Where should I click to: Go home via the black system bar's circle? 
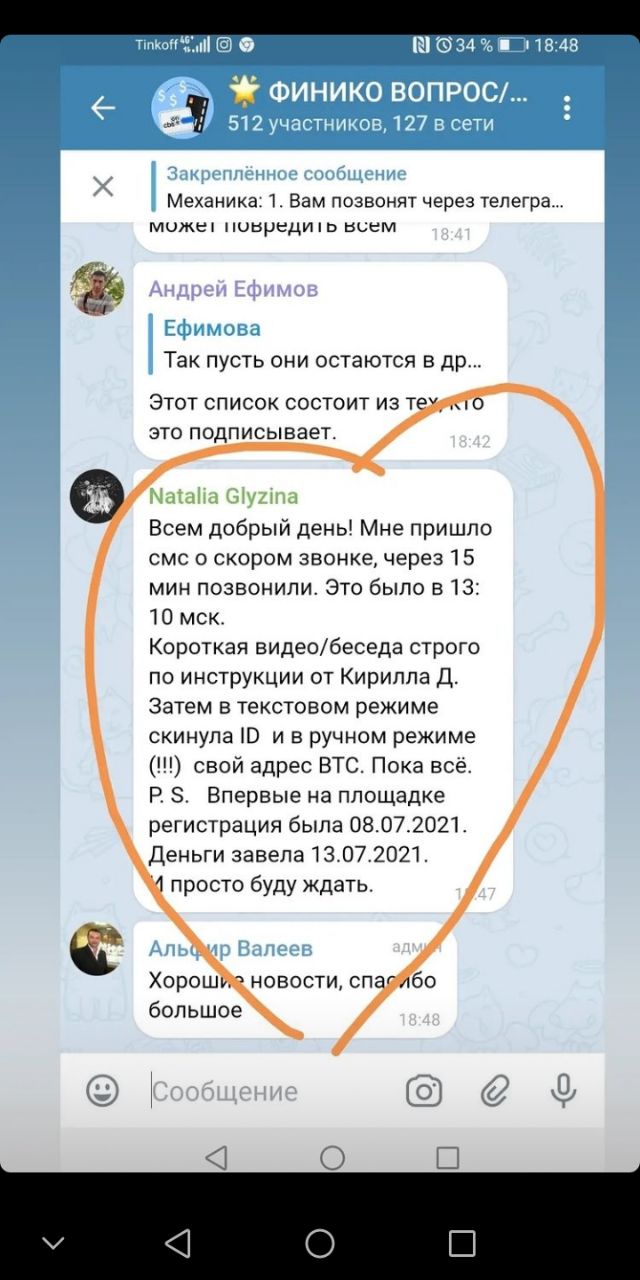320,1243
